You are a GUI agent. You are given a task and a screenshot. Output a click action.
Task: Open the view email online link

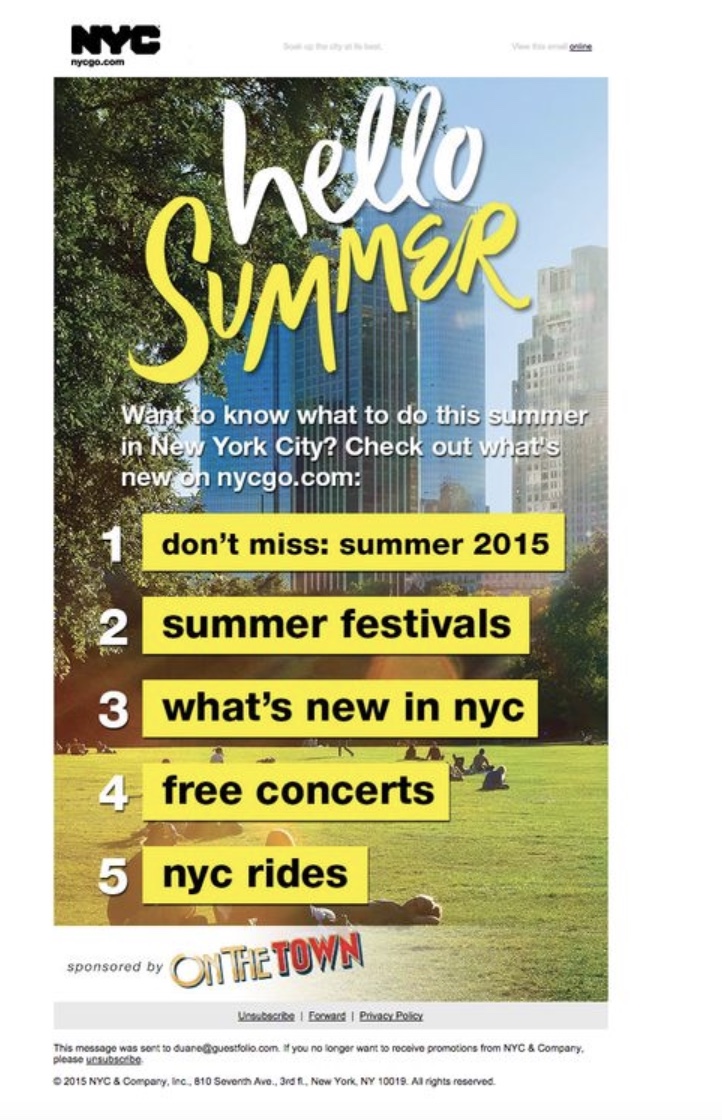pyautogui.click(x=580, y=46)
